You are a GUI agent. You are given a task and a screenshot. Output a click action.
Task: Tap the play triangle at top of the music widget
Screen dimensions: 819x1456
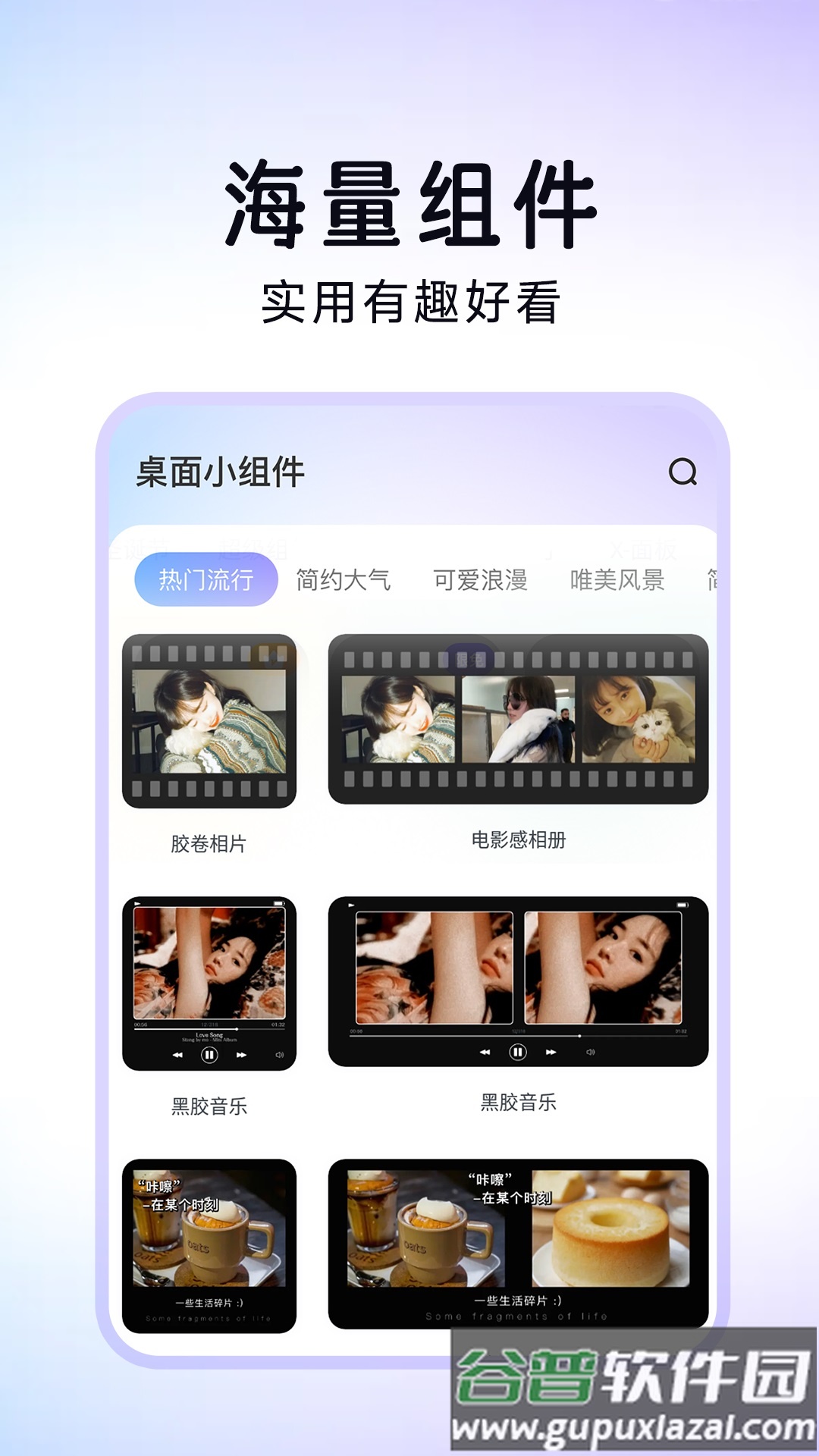tap(136, 903)
